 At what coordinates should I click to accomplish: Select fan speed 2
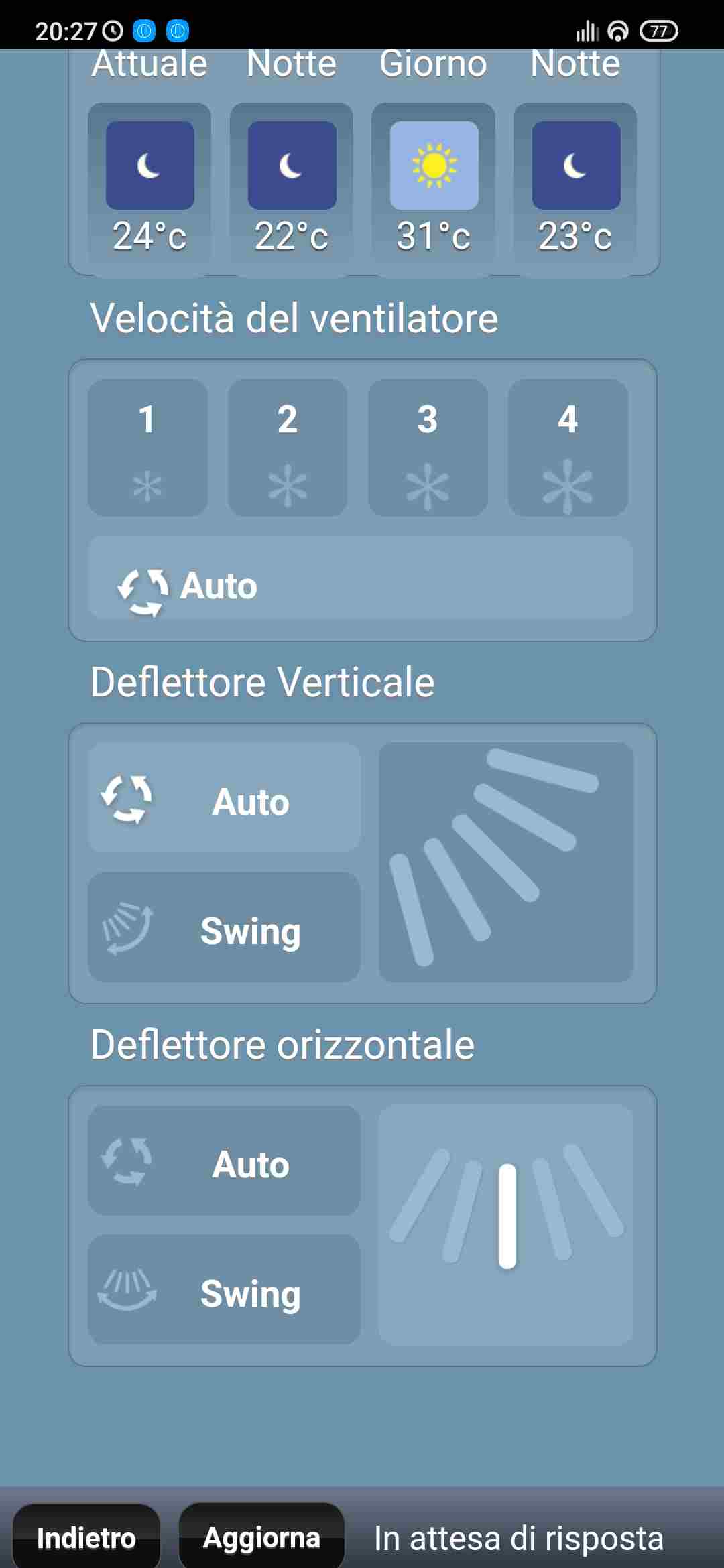tap(288, 448)
